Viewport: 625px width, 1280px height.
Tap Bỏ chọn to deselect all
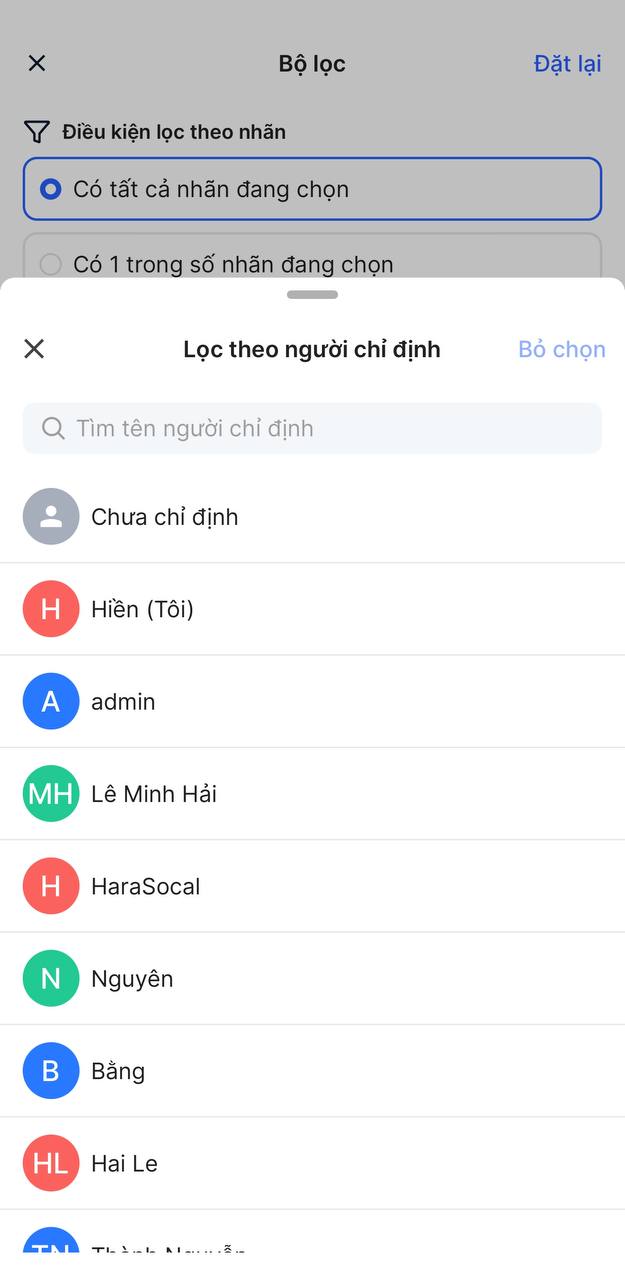(x=561, y=349)
